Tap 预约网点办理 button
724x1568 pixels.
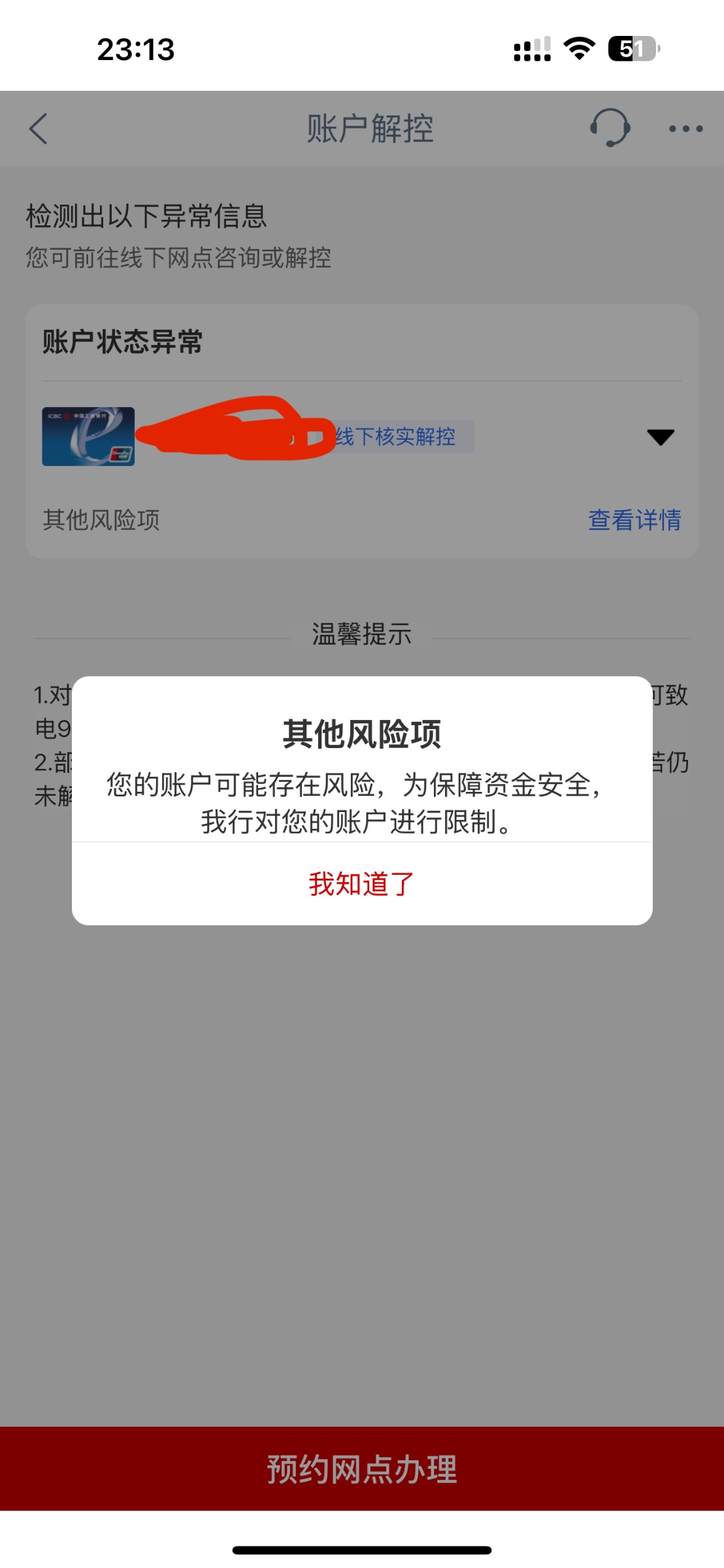point(361,1469)
